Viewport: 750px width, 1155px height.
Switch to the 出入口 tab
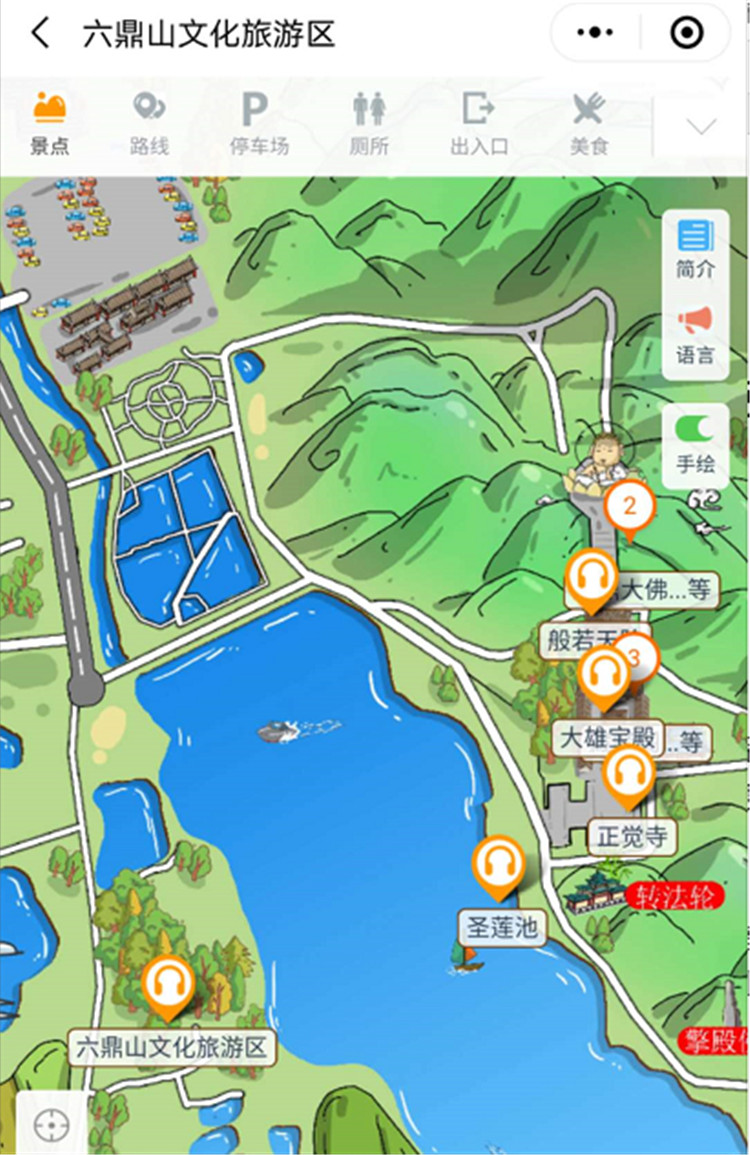(479, 123)
